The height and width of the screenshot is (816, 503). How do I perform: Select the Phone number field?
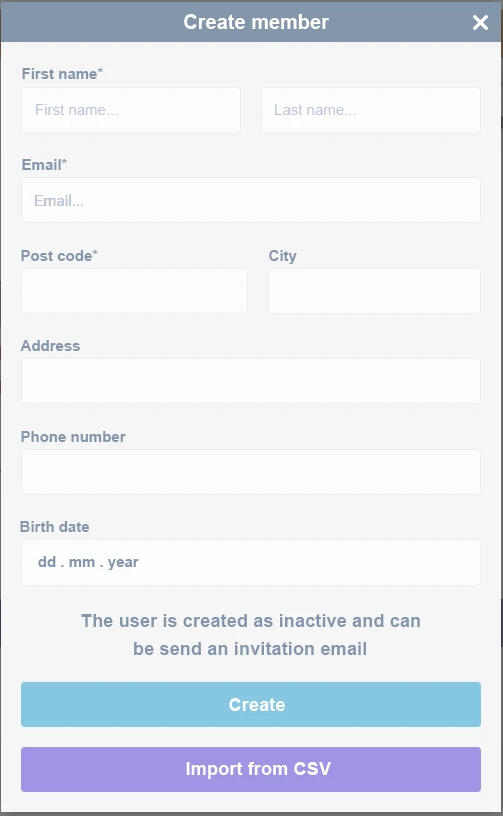[251, 472]
